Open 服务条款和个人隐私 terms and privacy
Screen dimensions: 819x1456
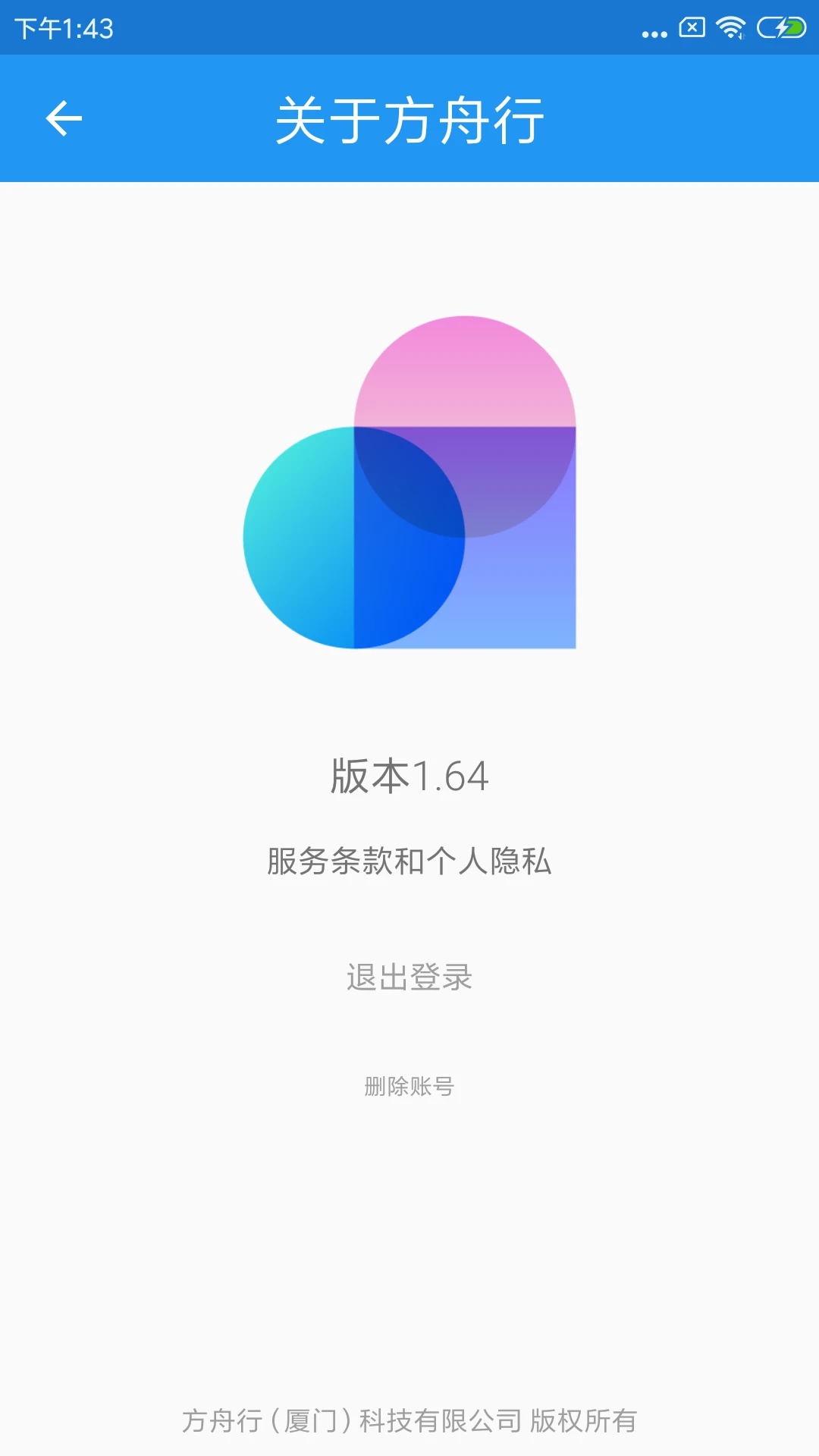tap(409, 861)
